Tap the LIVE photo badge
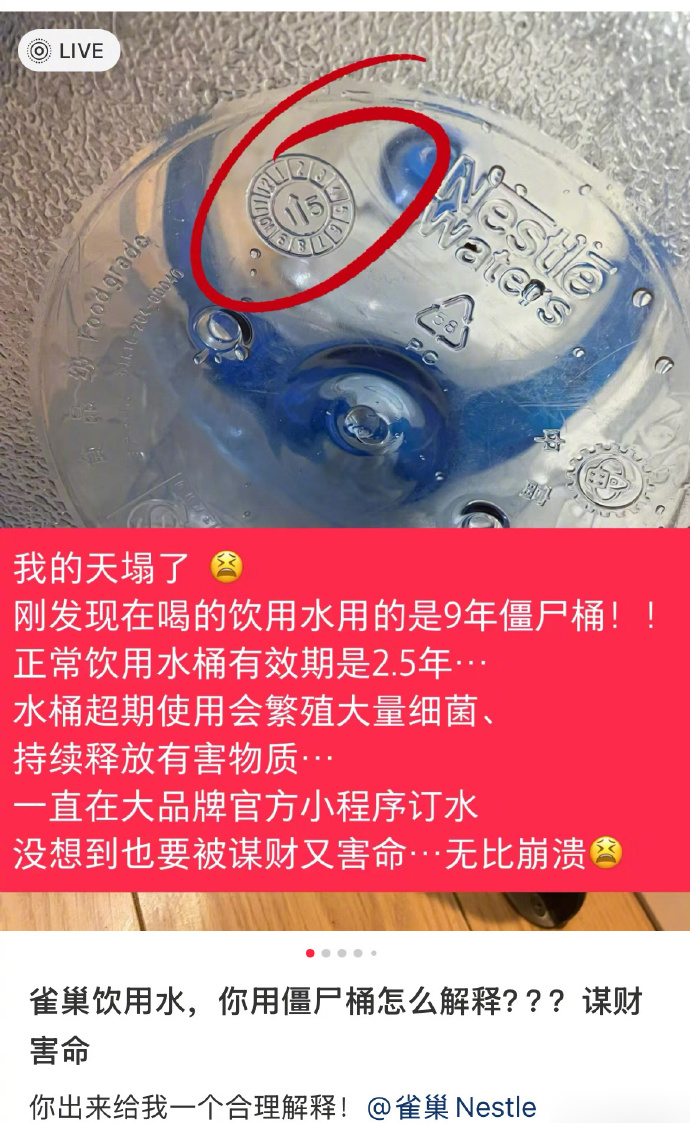Screen dimensions: 690x1123 [x=69, y=51]
